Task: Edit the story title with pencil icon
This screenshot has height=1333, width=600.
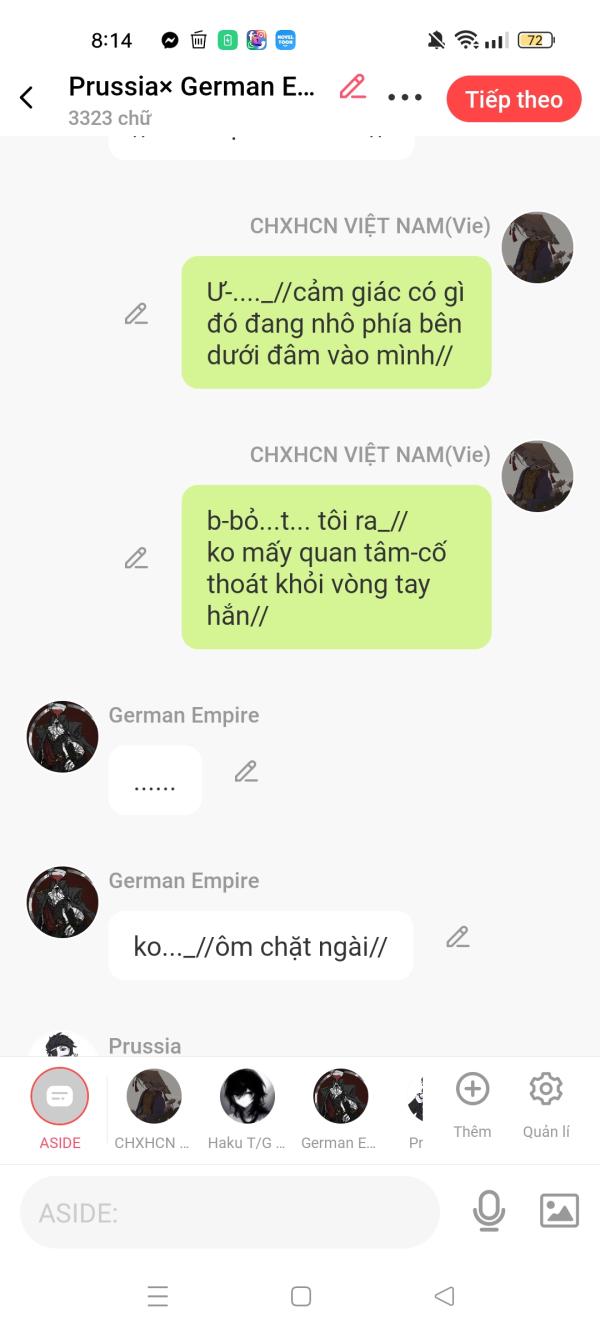Action: [x=352, y=87]
